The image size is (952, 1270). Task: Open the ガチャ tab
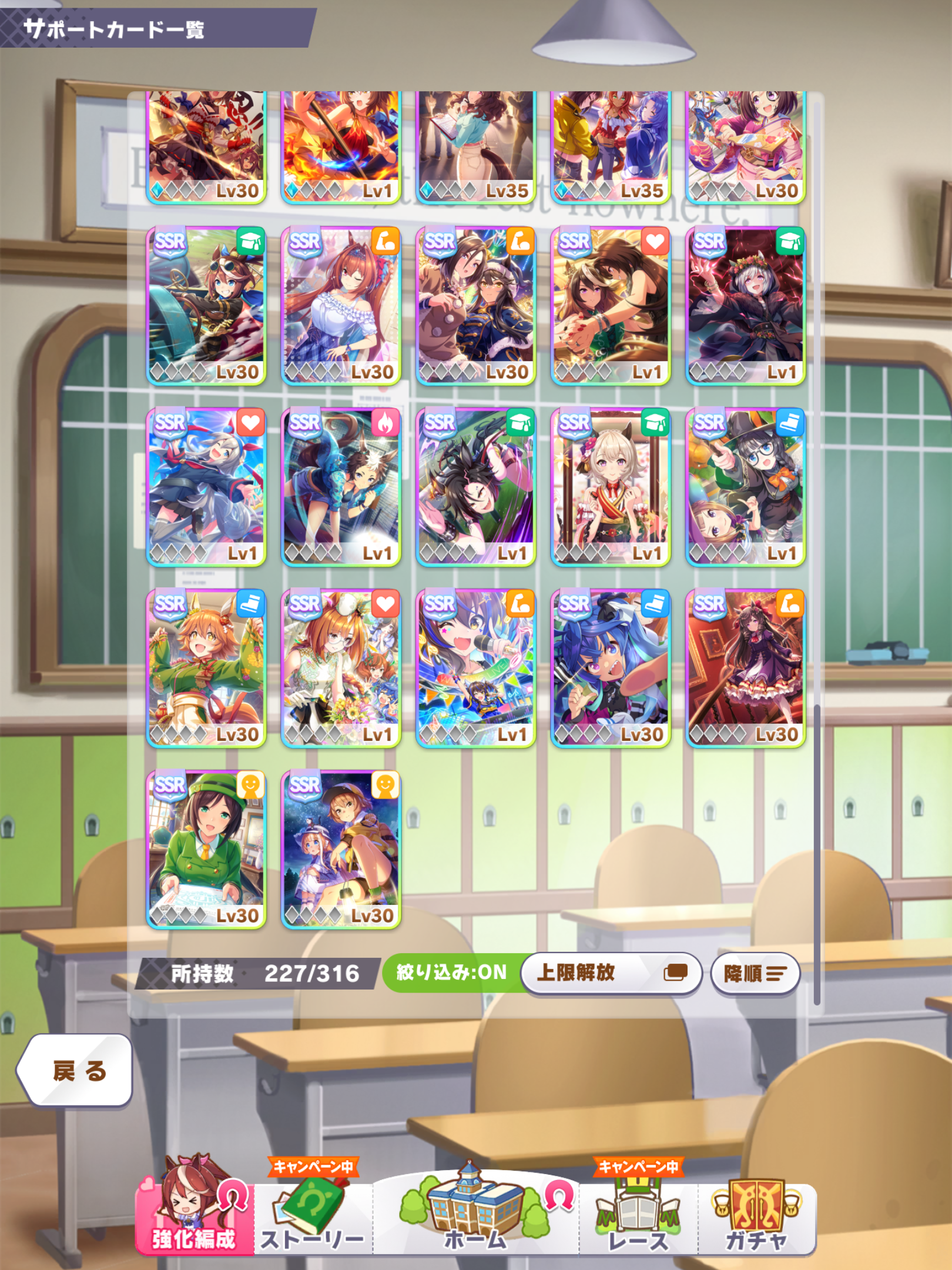pos(756,1217)
